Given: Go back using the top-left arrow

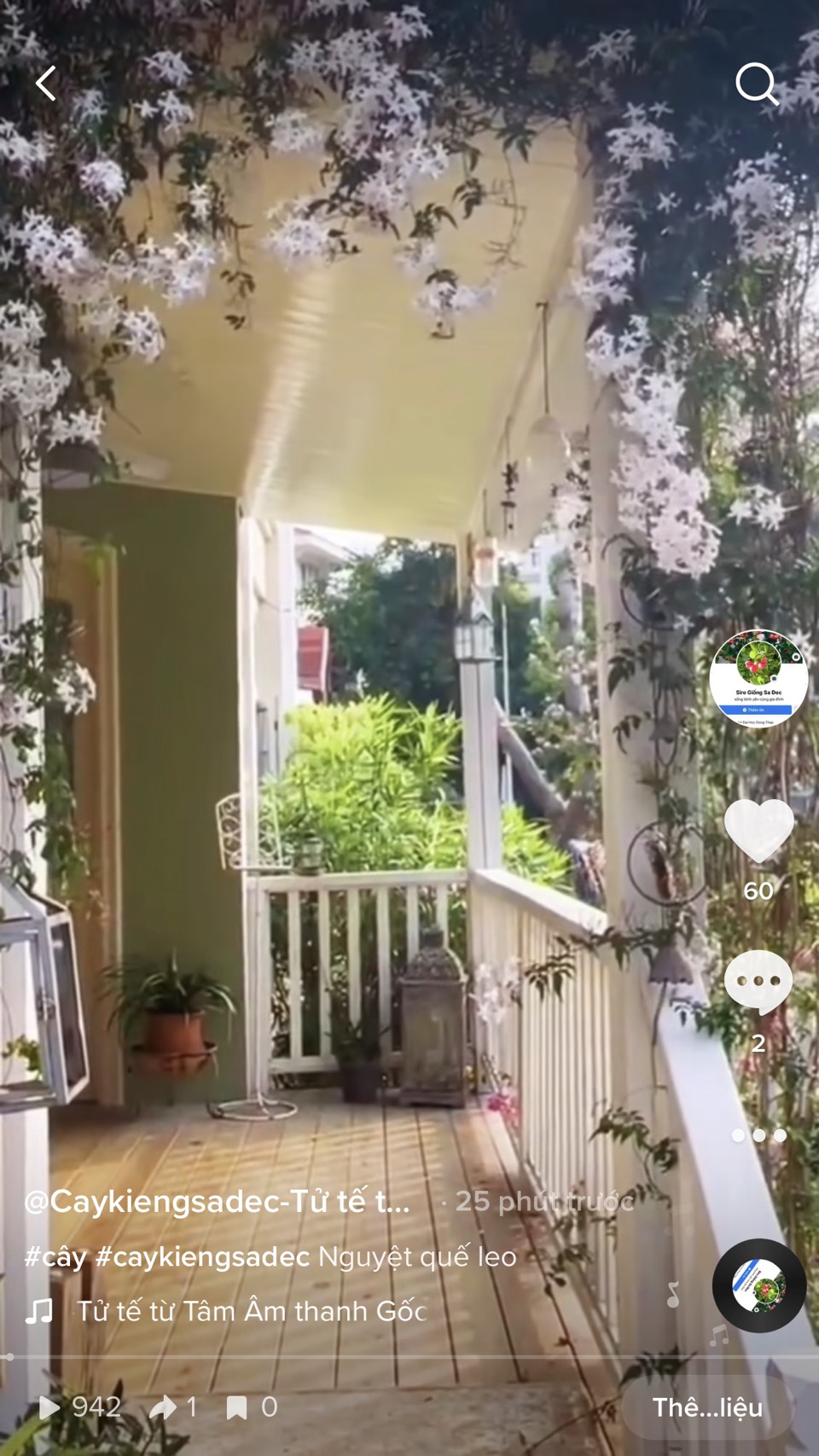Looking at the screenshot, I should [46, 84].
